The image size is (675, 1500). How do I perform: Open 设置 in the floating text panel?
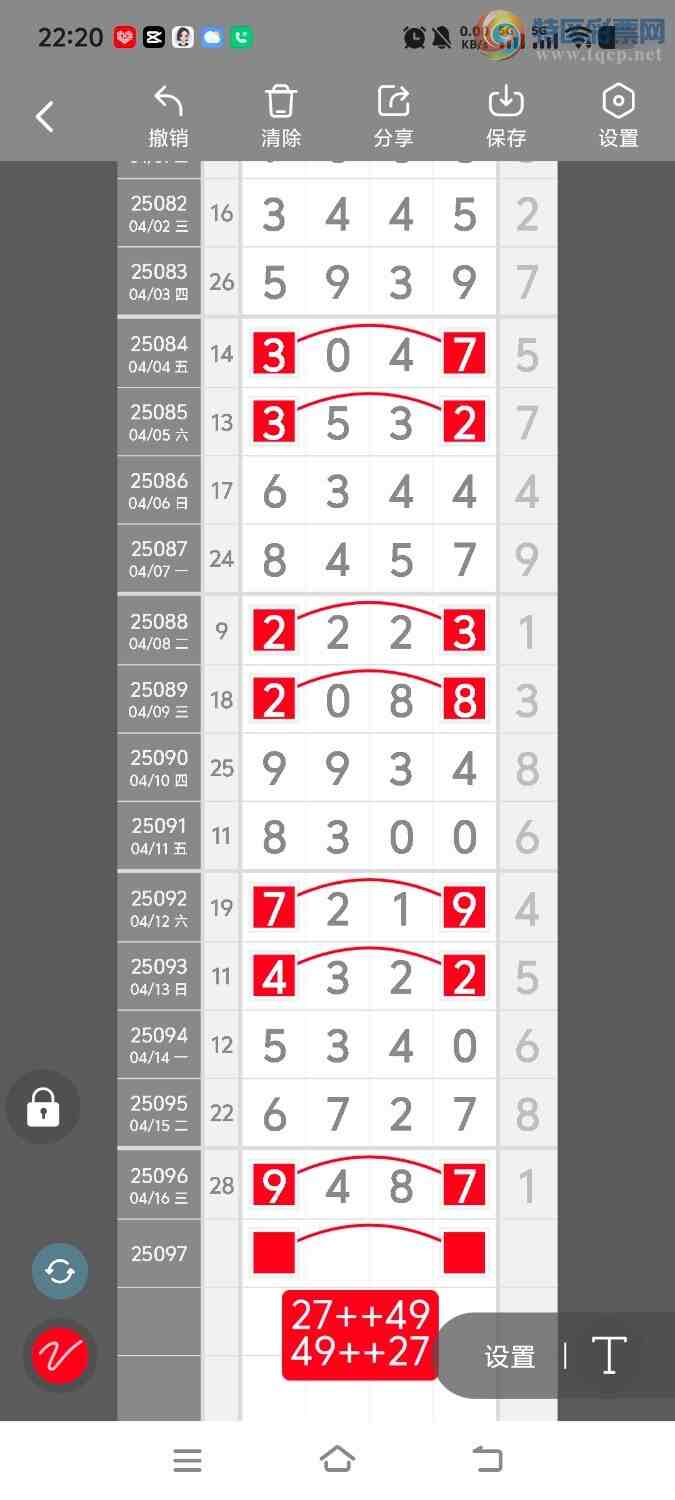[510, 1356]
